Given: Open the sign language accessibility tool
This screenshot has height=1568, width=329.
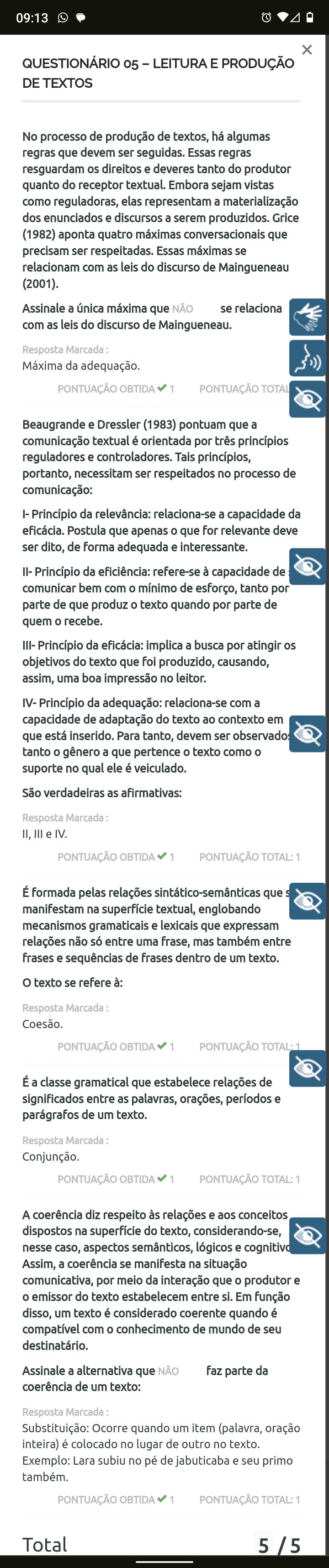Looking at the screenshot, I should coord(308,317).
